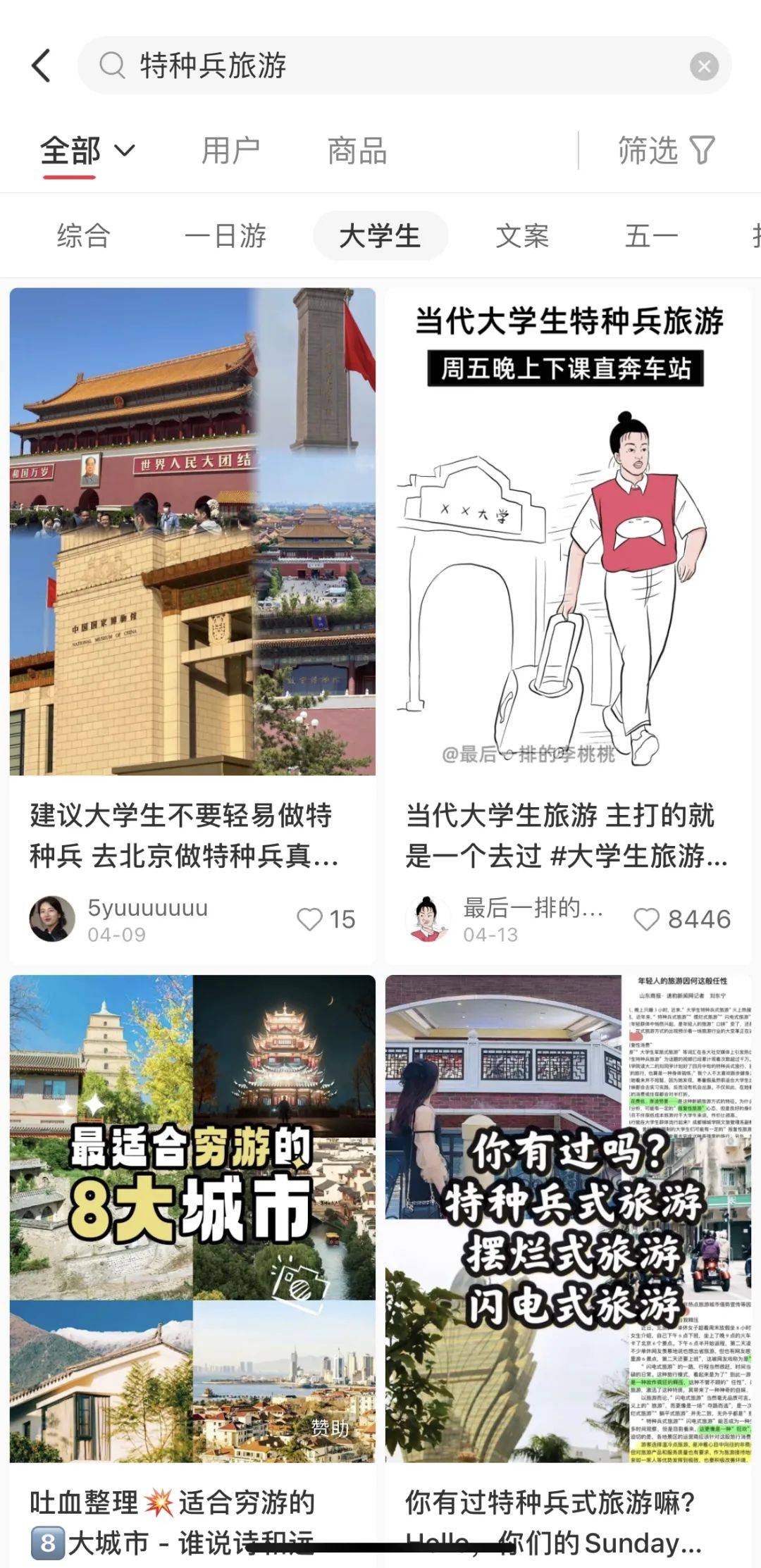Clear the search text
This screenshot has width=761, height=1568.
click(x=703, y=67)
